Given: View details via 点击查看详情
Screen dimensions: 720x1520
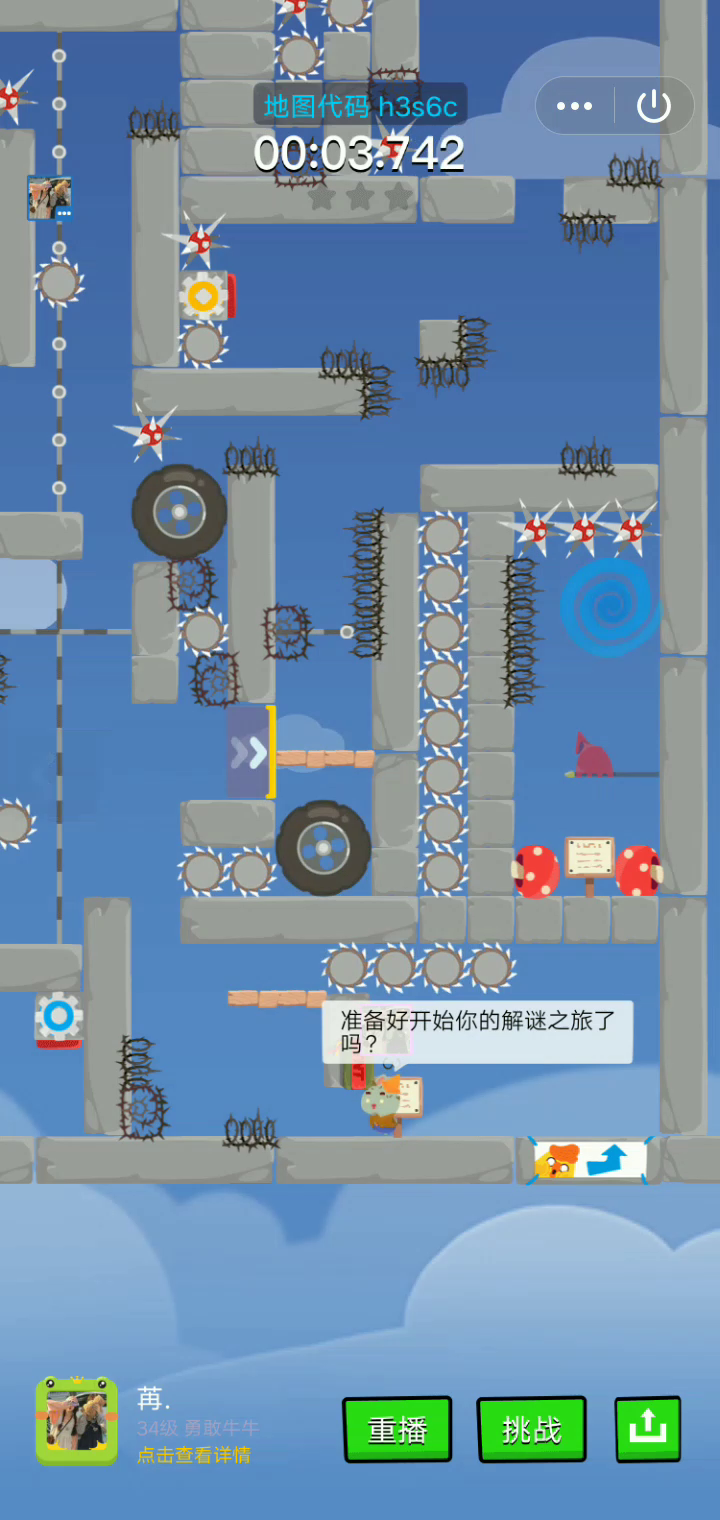Looking at the screenshot, I should pyautogui.click(x=194, y=1455).
